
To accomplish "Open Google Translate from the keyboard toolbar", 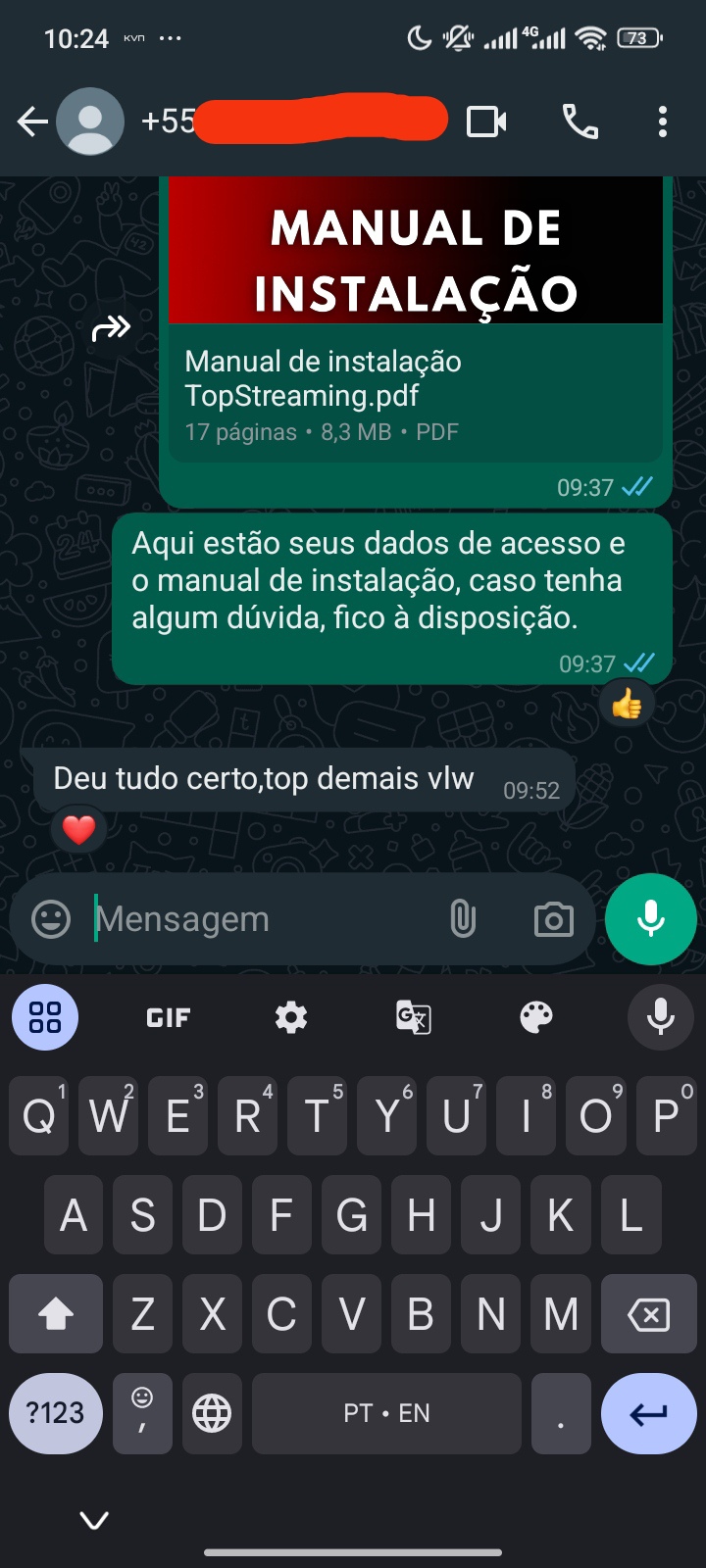I will [413, 1017].
